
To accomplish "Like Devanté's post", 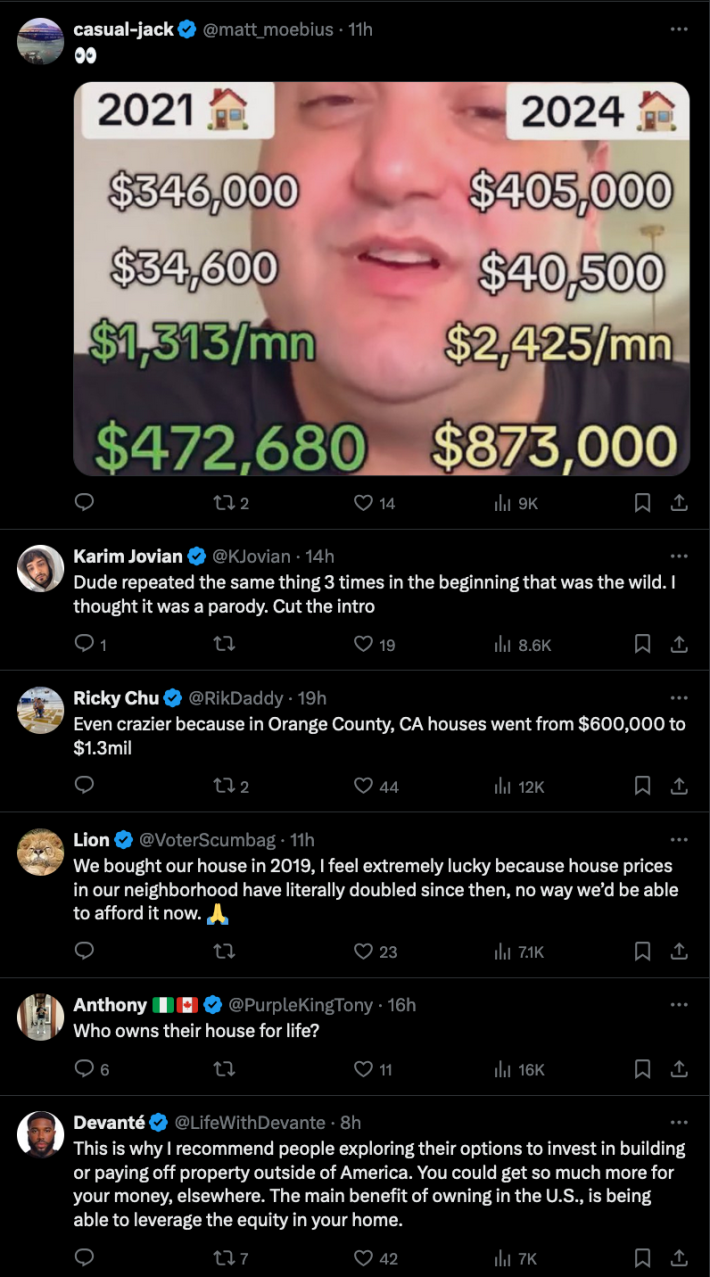I will [x=364, y=1257].
